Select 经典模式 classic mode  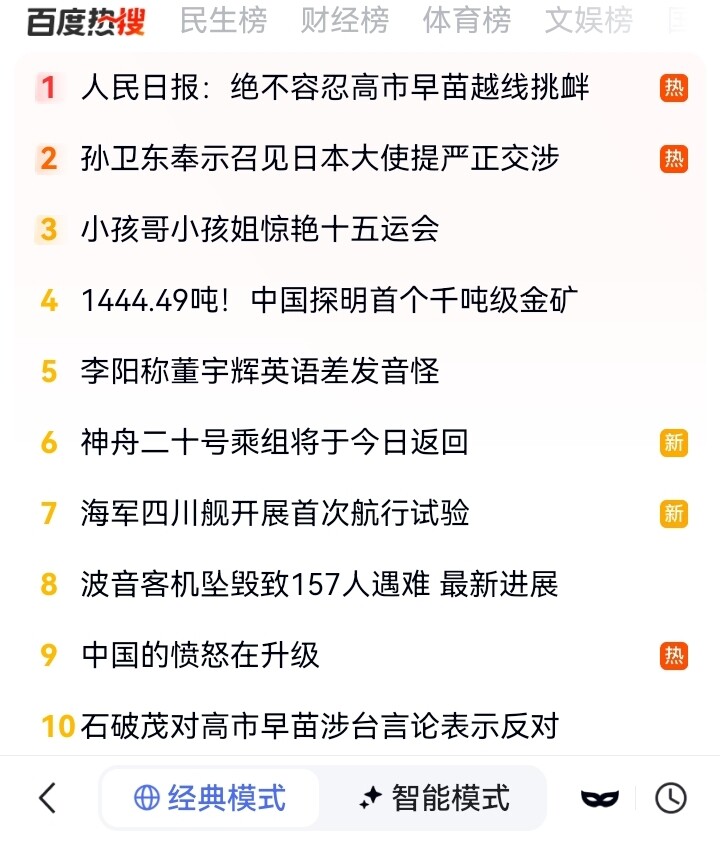(x=210, y=798)
